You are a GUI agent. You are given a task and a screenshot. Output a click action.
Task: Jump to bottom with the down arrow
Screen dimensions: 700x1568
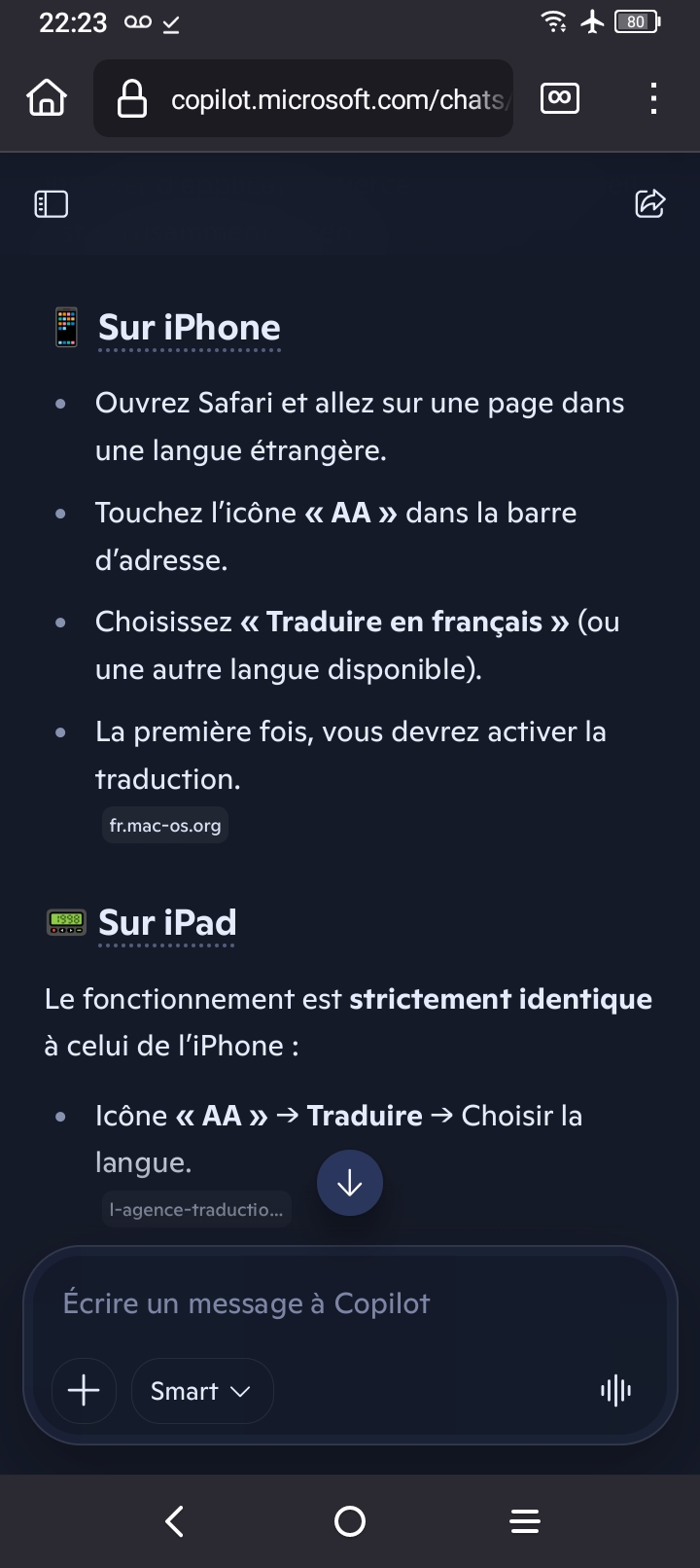350,1183
